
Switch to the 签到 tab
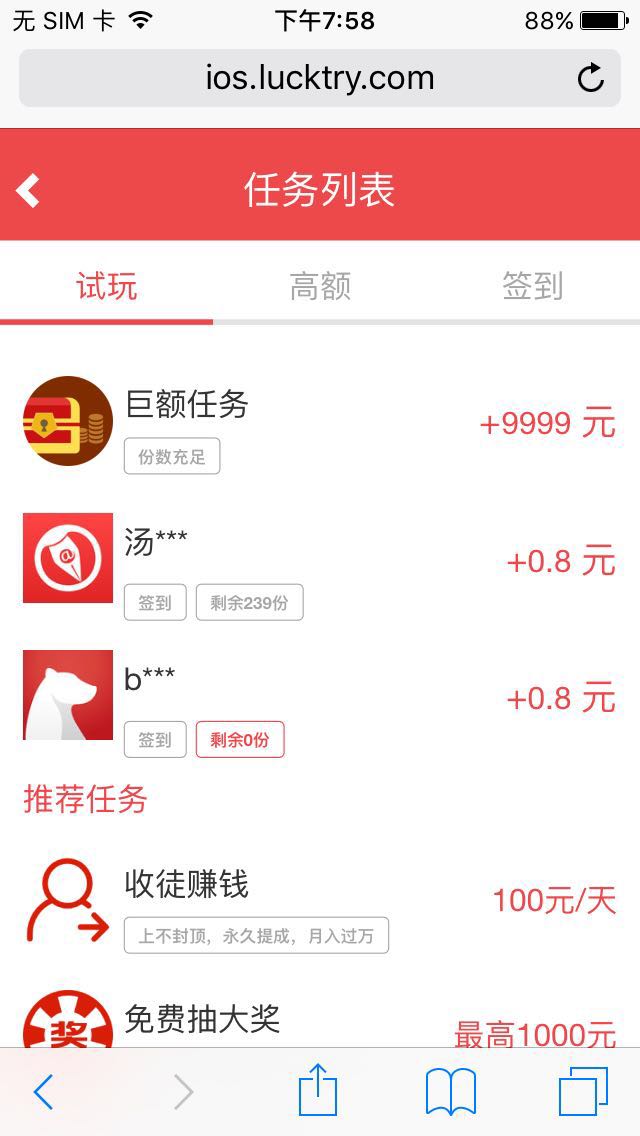pyautogui.click(x=532, y=287)
